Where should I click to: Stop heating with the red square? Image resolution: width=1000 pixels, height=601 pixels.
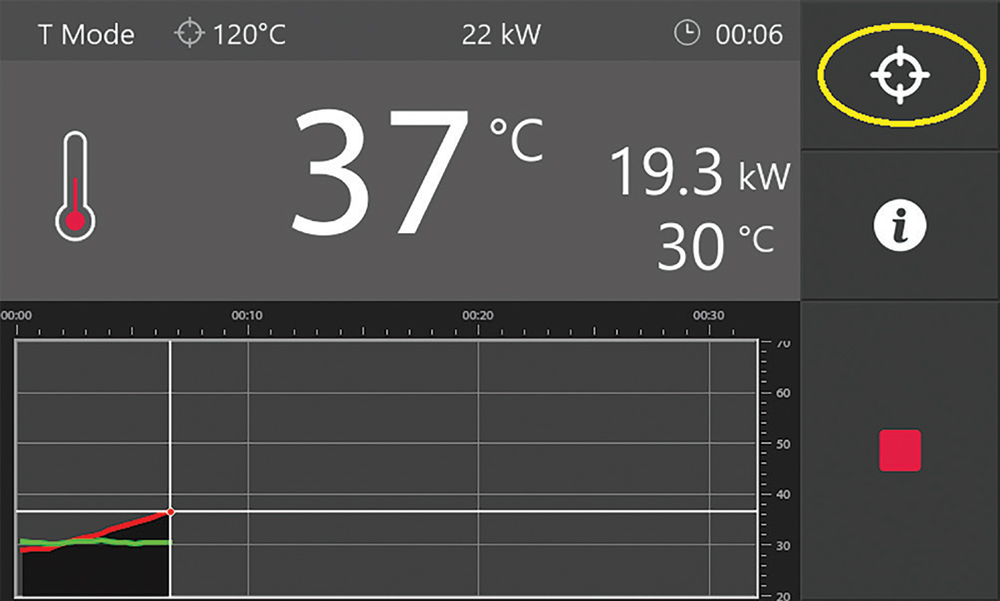pos(899,451)
